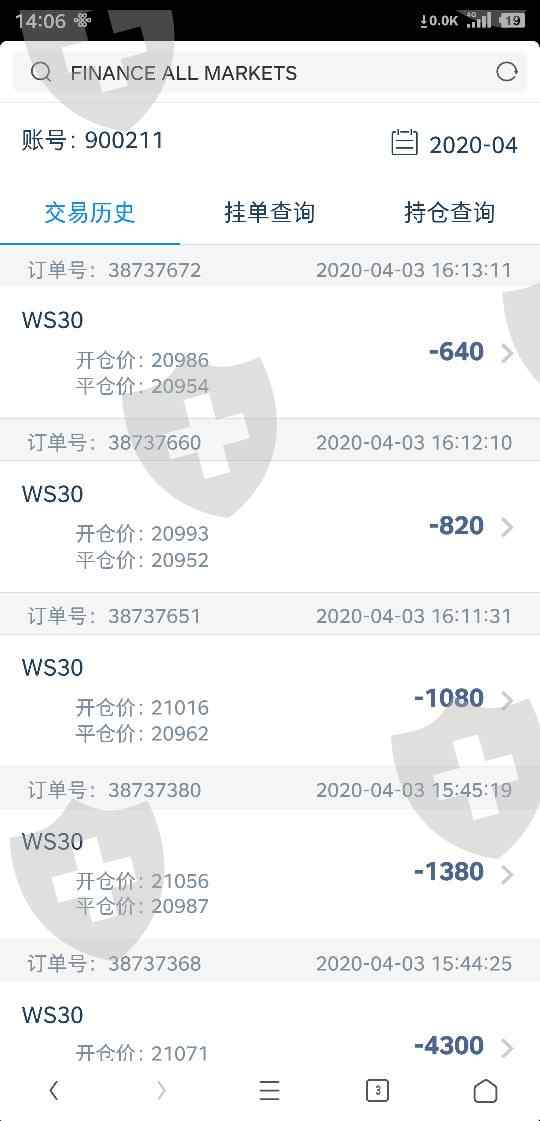Screen dimensions: 540x1121
Task: Switch to the 持仓查询 tab
Action: click(x=449, y=212)
